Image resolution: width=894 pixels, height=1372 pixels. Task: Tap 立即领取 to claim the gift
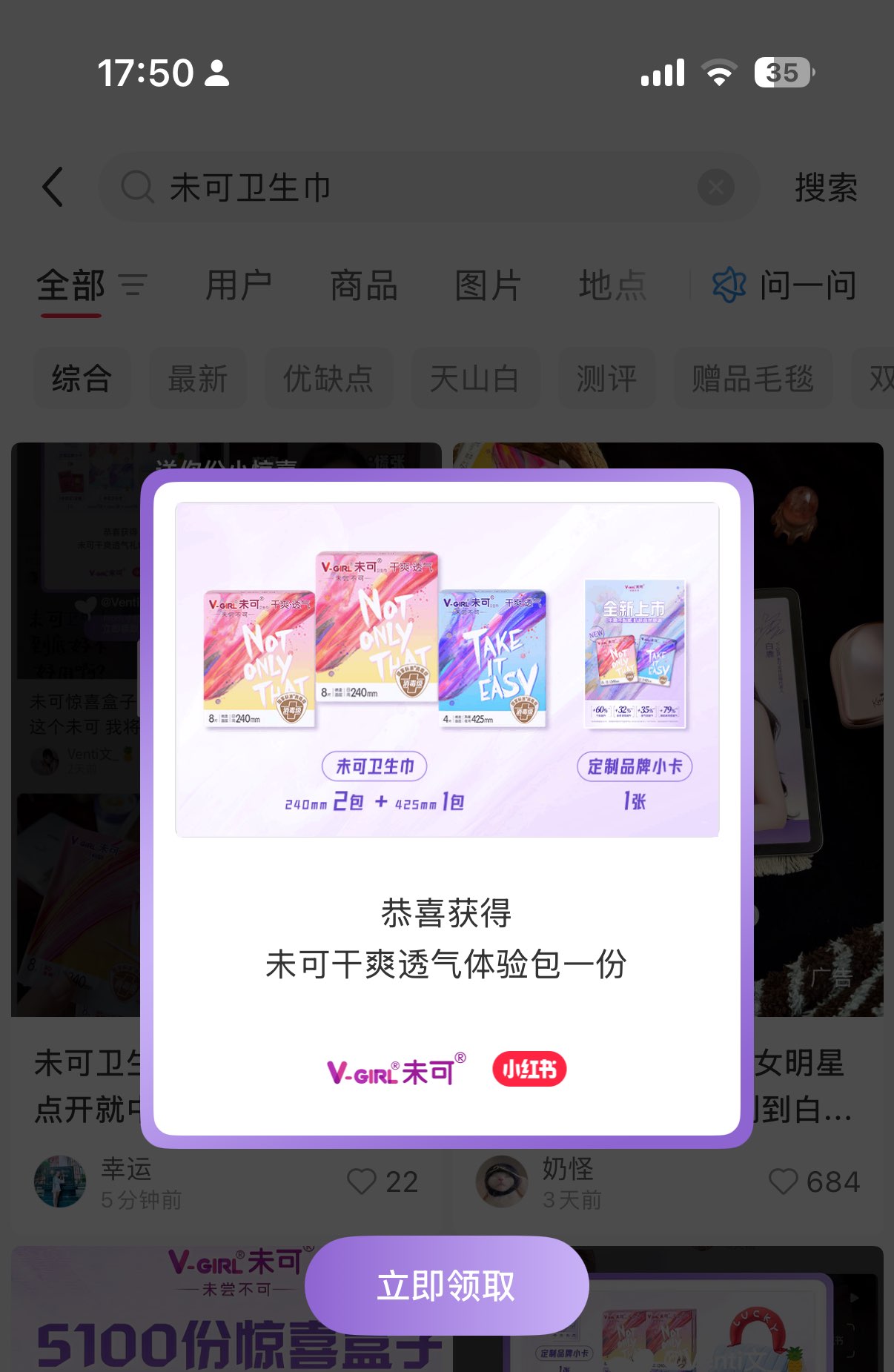point(446,1285)
